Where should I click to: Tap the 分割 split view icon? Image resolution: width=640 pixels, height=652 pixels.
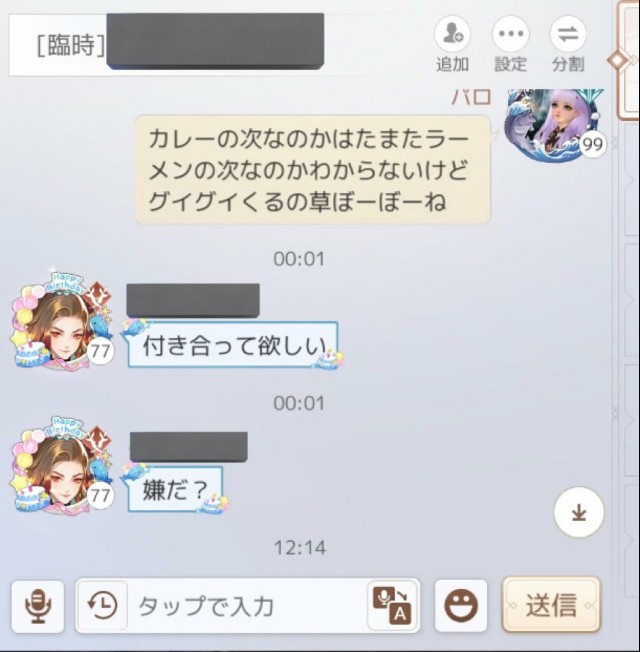[x=568, y=36]
